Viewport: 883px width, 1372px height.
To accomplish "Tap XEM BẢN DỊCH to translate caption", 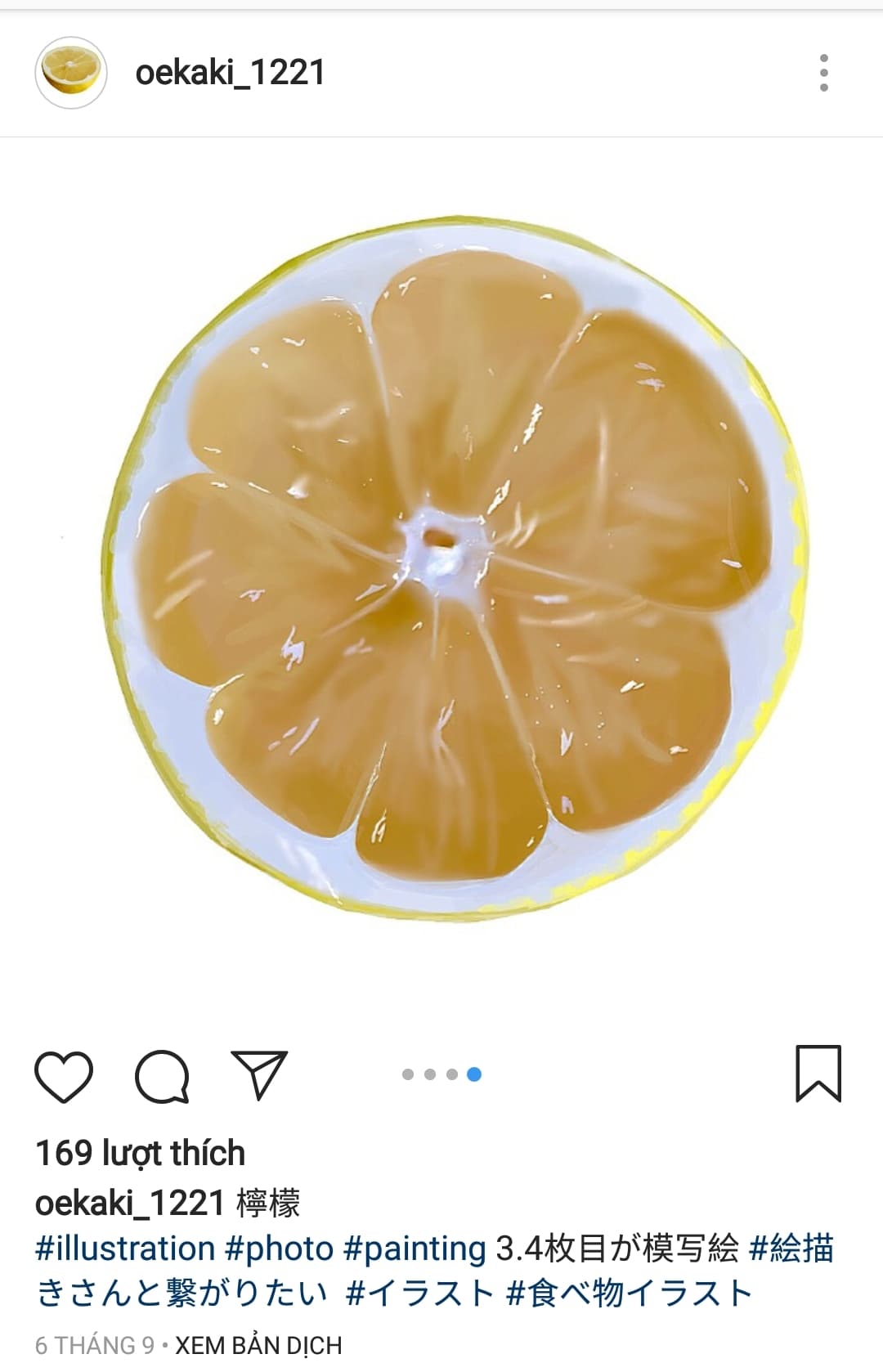I will [258, 1345].
